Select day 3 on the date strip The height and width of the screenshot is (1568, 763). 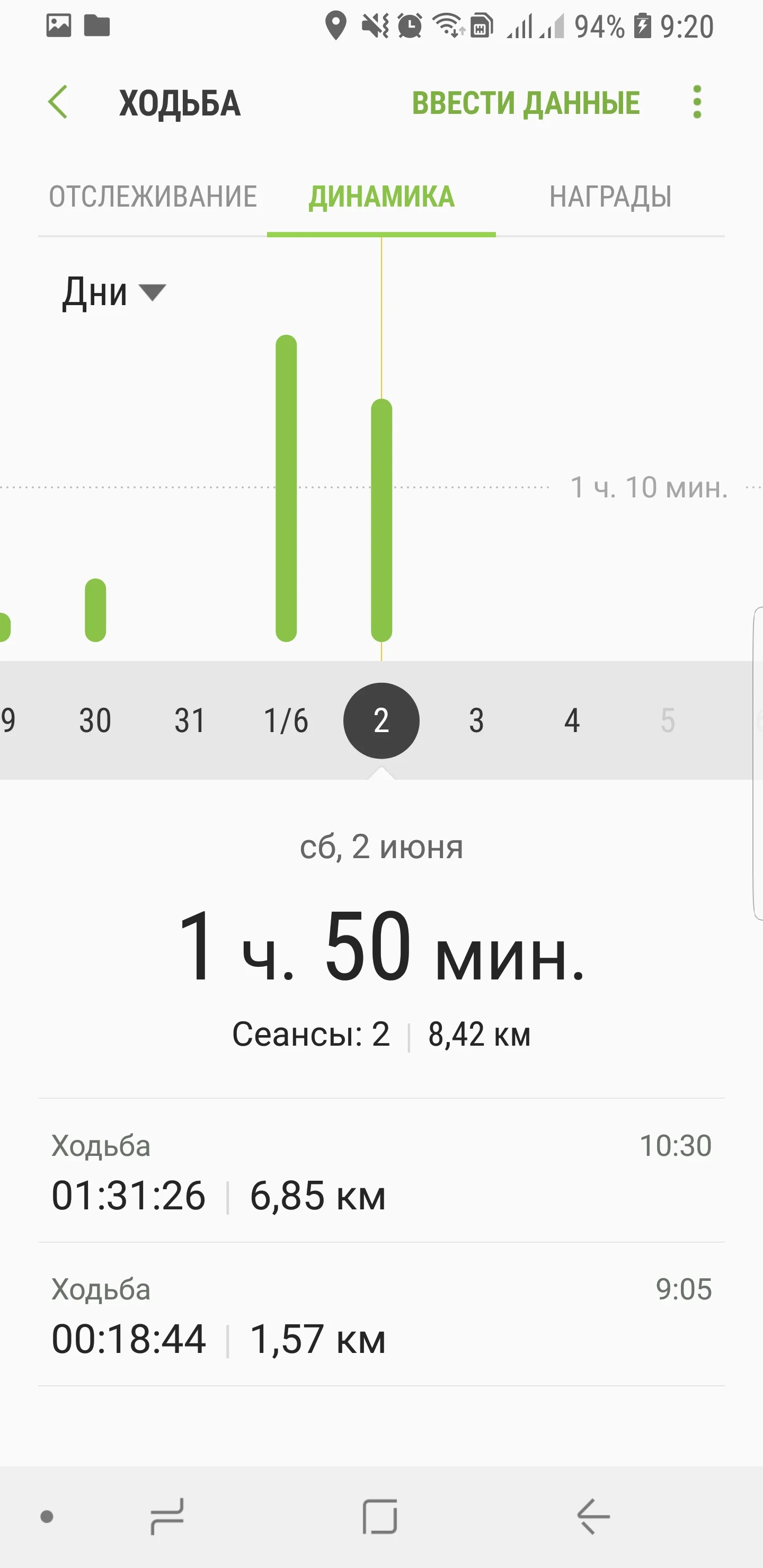(x=476, y=720)
